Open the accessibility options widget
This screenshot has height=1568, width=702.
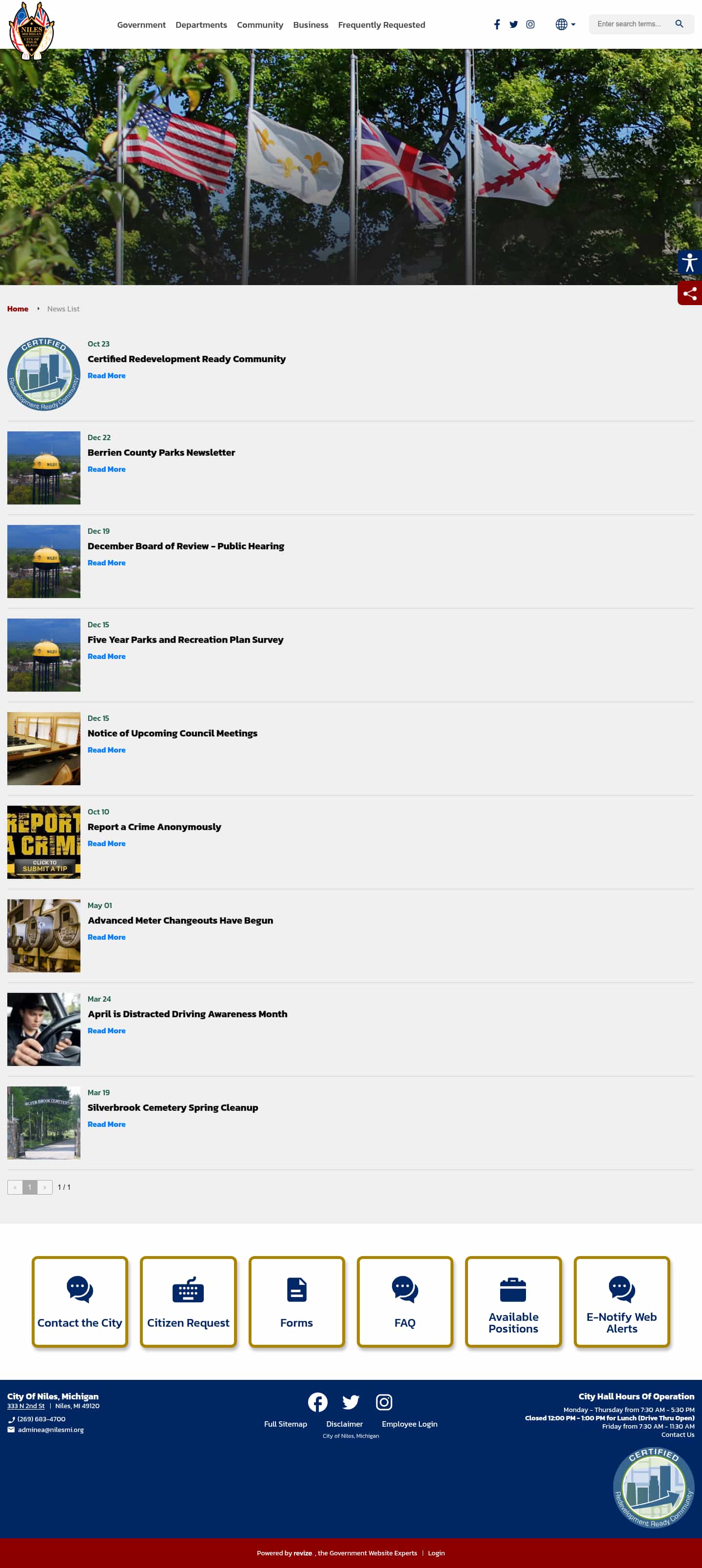(x=689, y=262)
